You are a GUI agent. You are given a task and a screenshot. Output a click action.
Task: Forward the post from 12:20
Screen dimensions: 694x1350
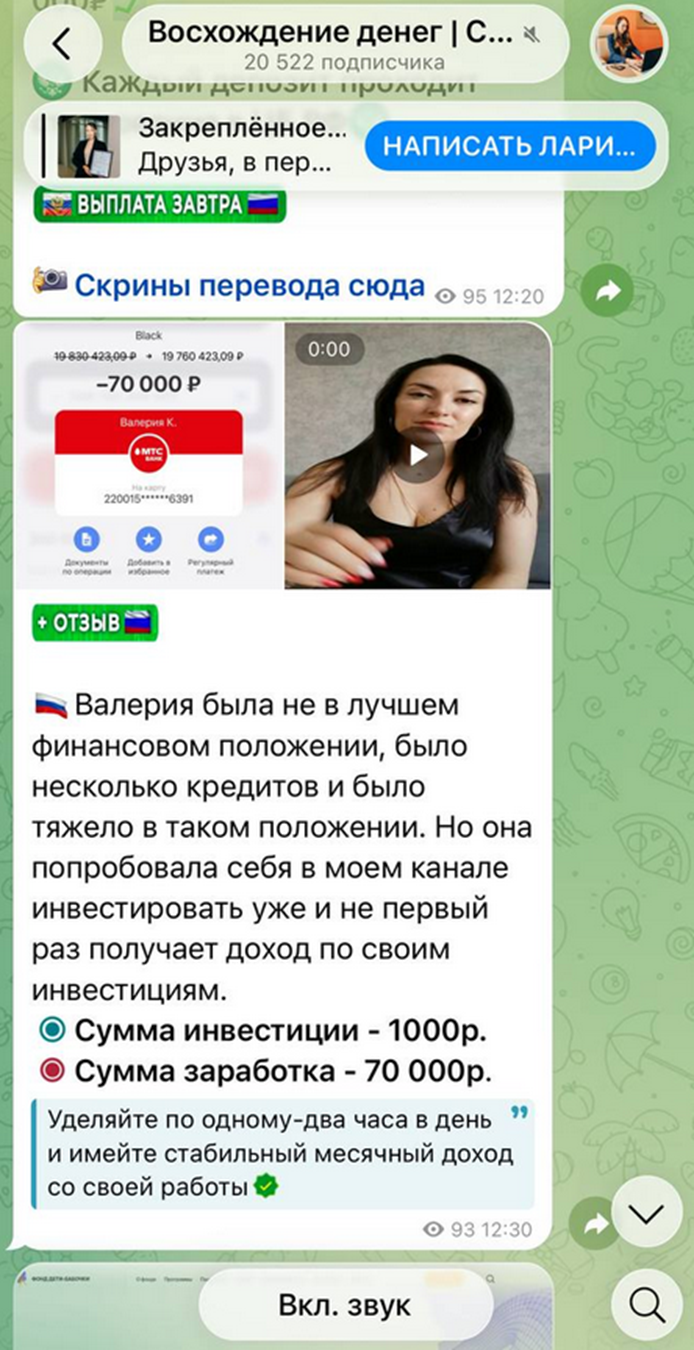coord(608,290)
